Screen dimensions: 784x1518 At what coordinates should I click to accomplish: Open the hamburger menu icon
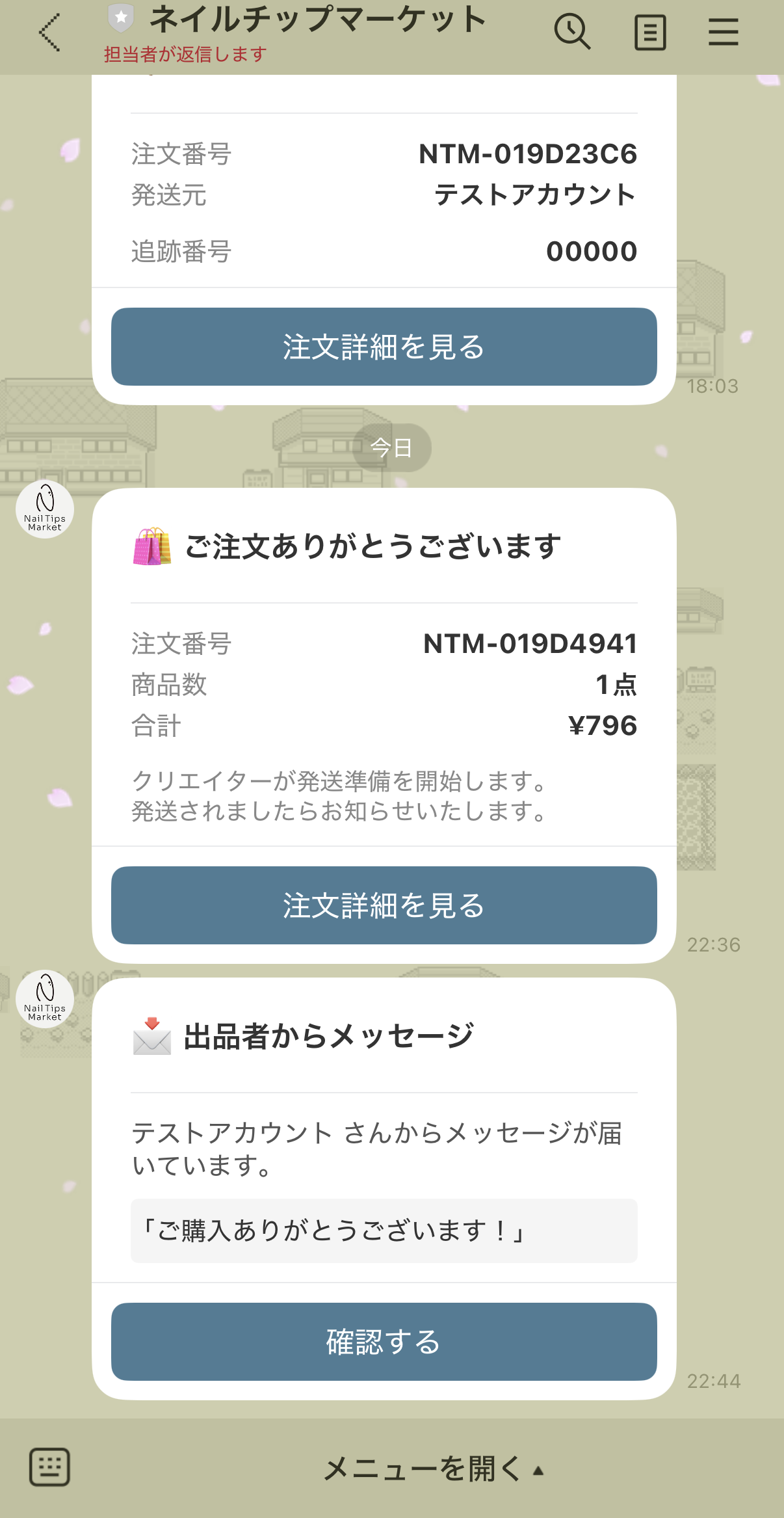724,32
